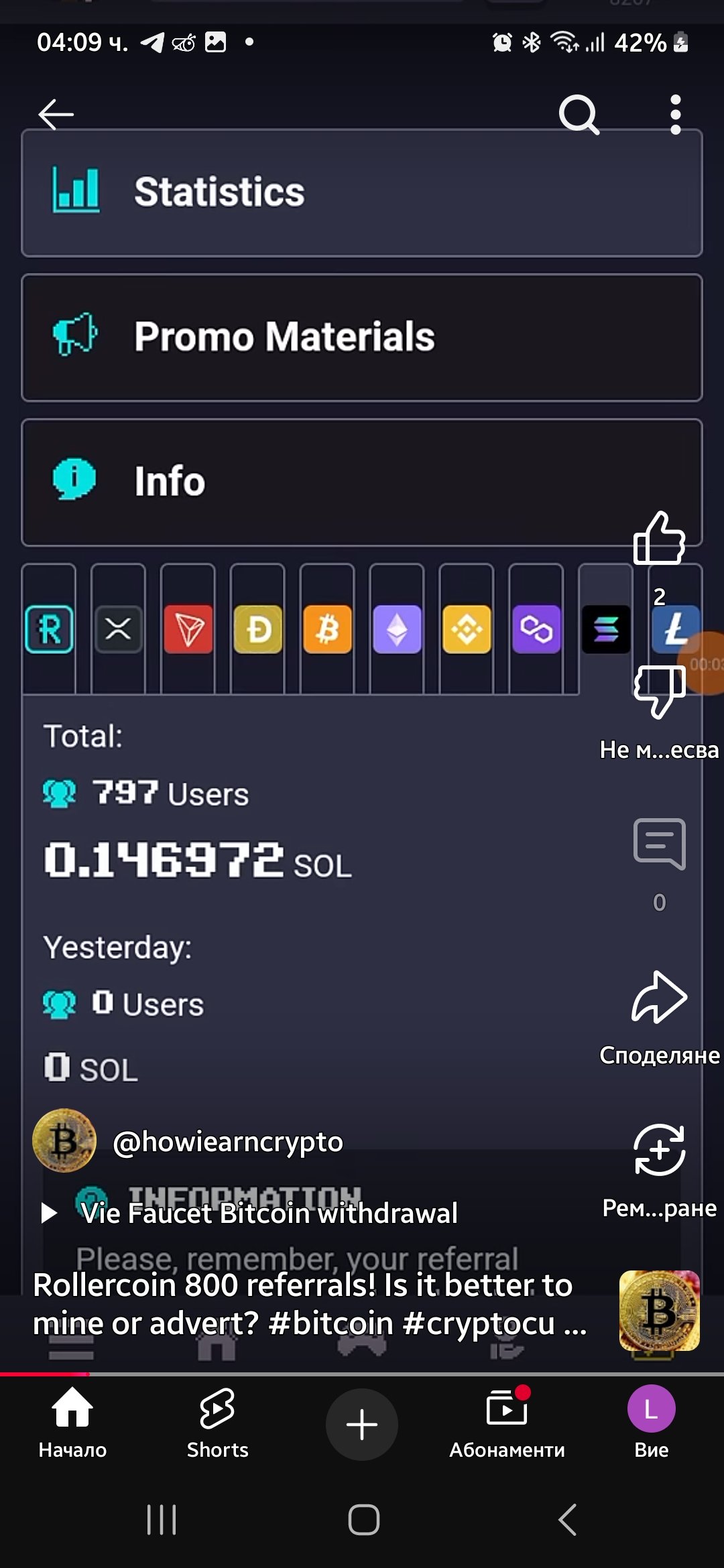Screen dimensions: 724x1568
Task: Open the three-dot overflow menu
Action: click(675, 115)
